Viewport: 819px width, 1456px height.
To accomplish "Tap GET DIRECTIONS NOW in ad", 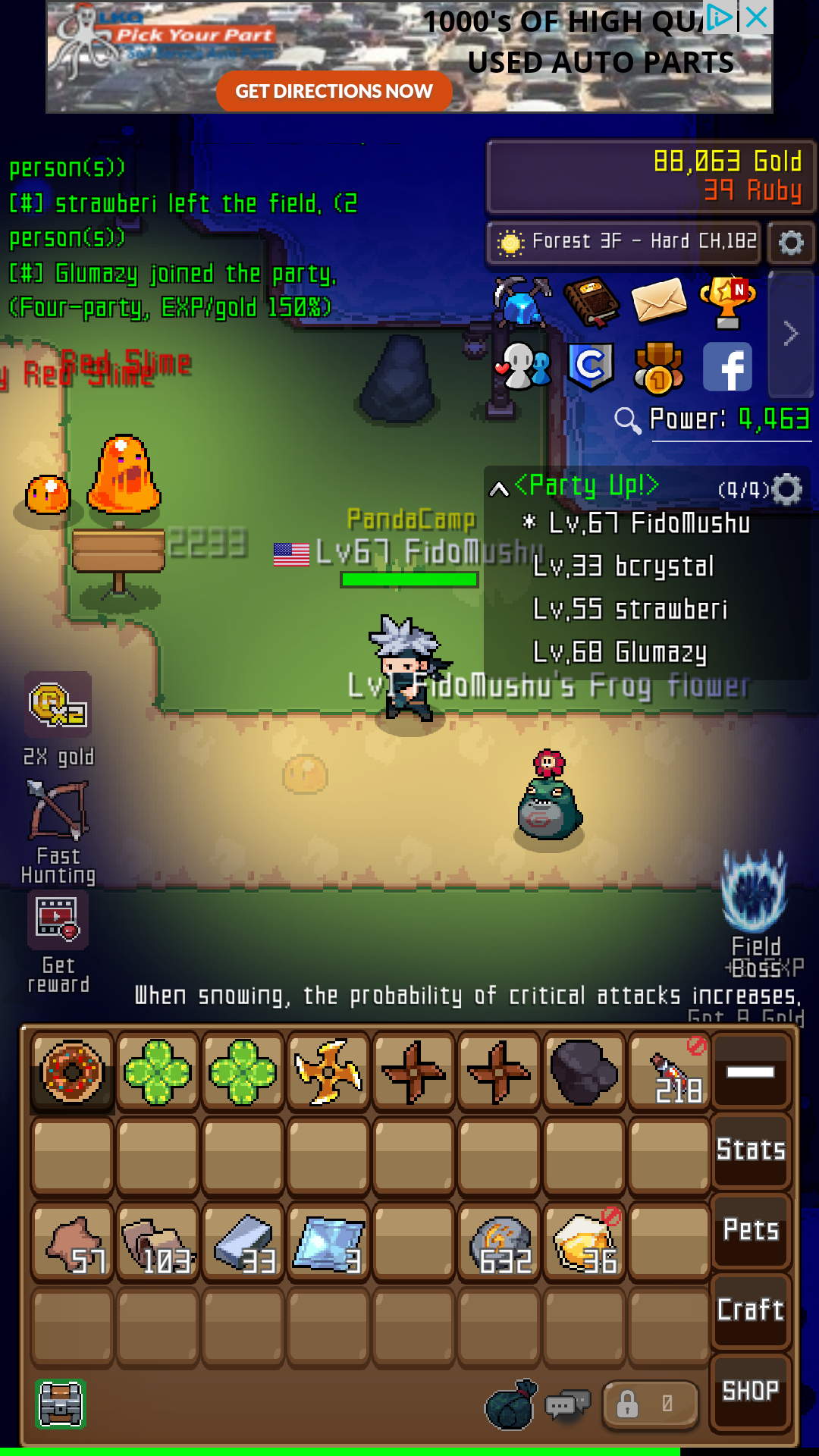I will point(334,92).
